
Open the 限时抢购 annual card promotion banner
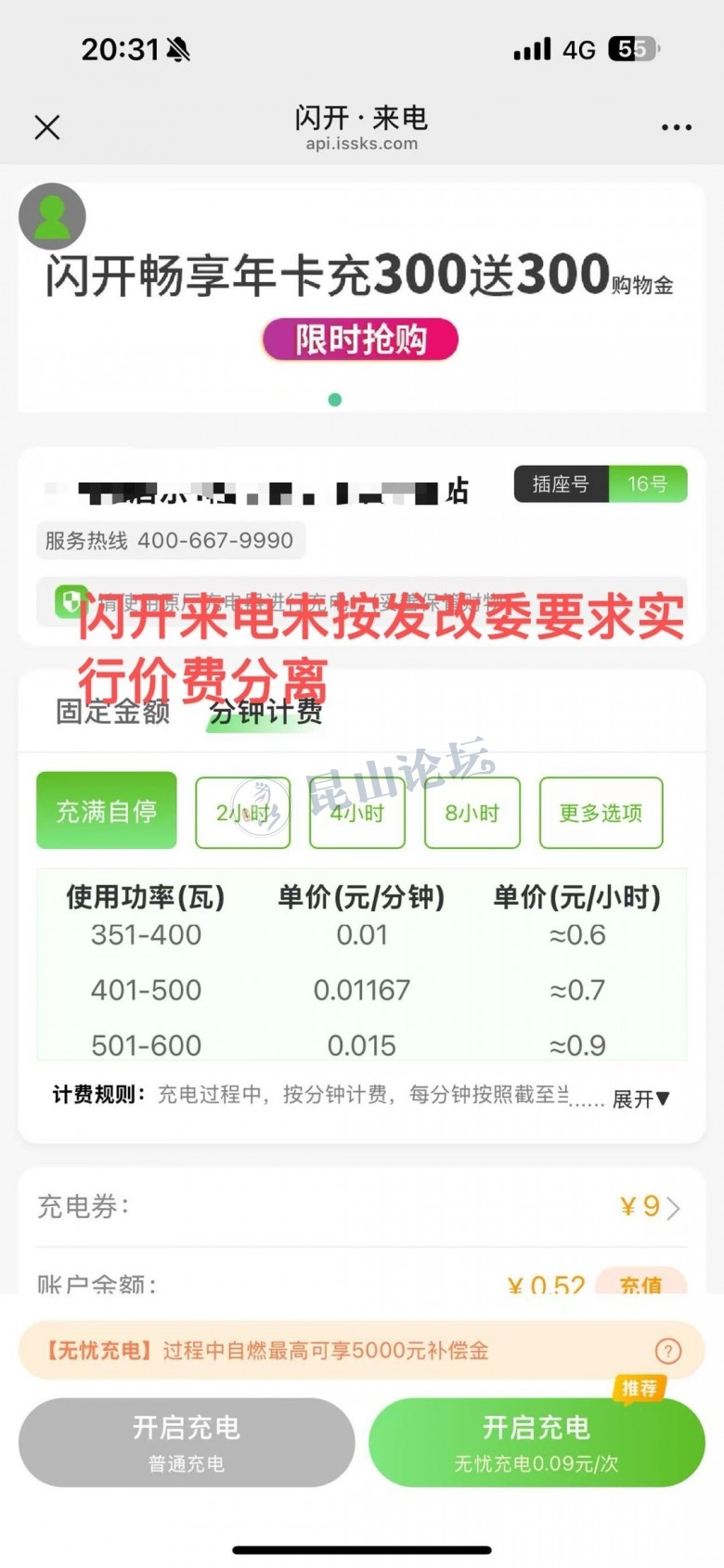tap(360, 340)
